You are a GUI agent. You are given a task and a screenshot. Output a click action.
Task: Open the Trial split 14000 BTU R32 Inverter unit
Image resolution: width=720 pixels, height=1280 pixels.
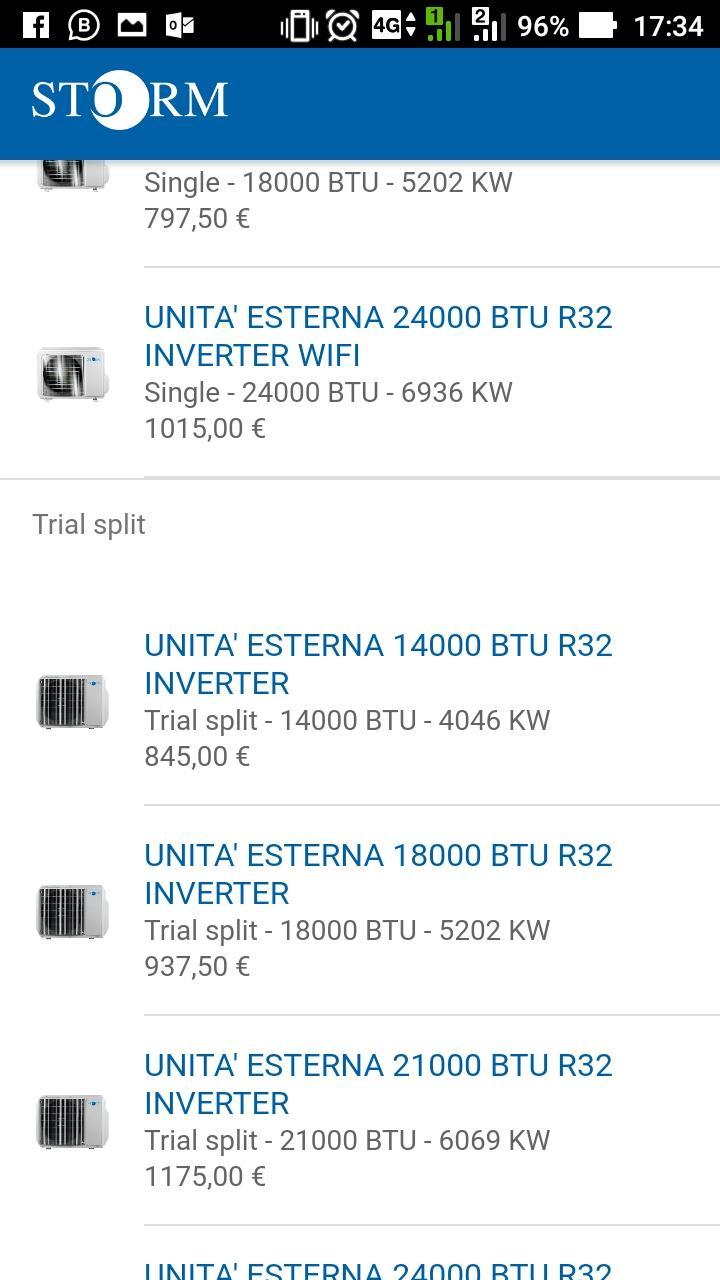point(378,664)
